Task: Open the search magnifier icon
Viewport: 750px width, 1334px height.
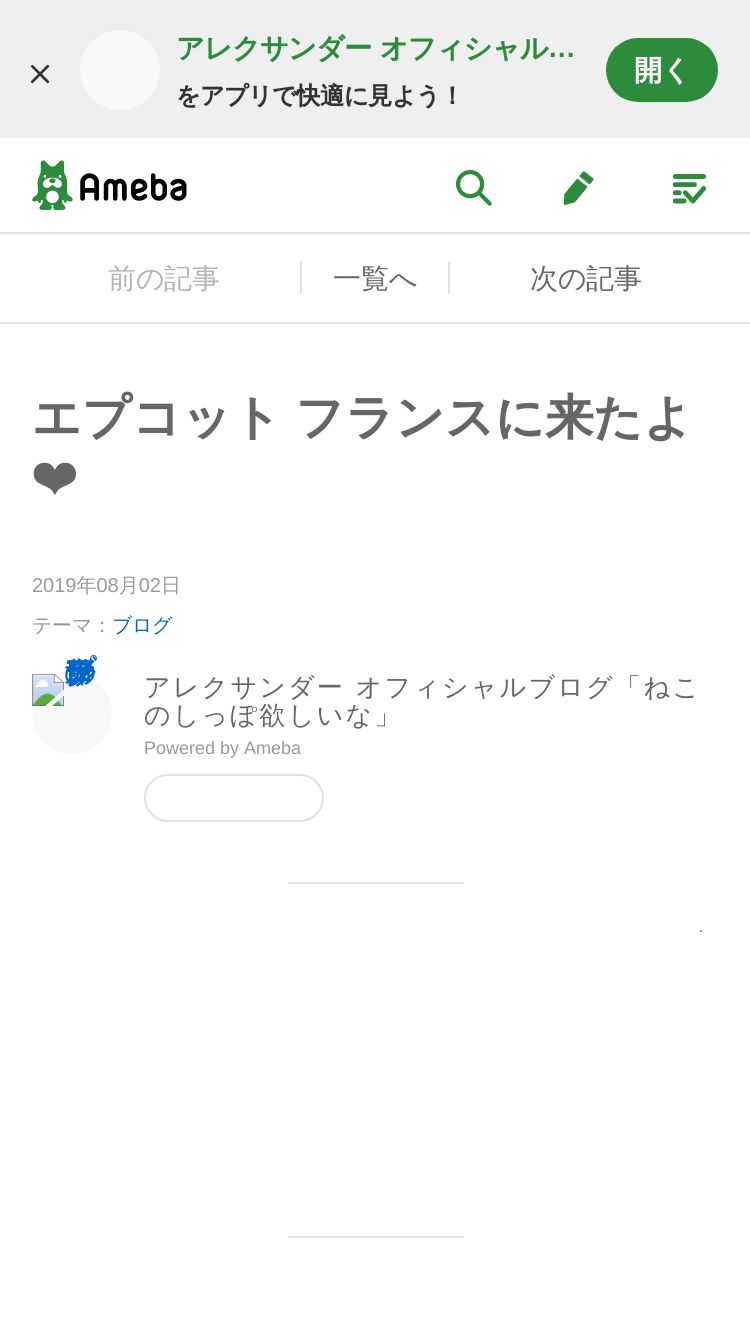Action: [x=473, y=187]
